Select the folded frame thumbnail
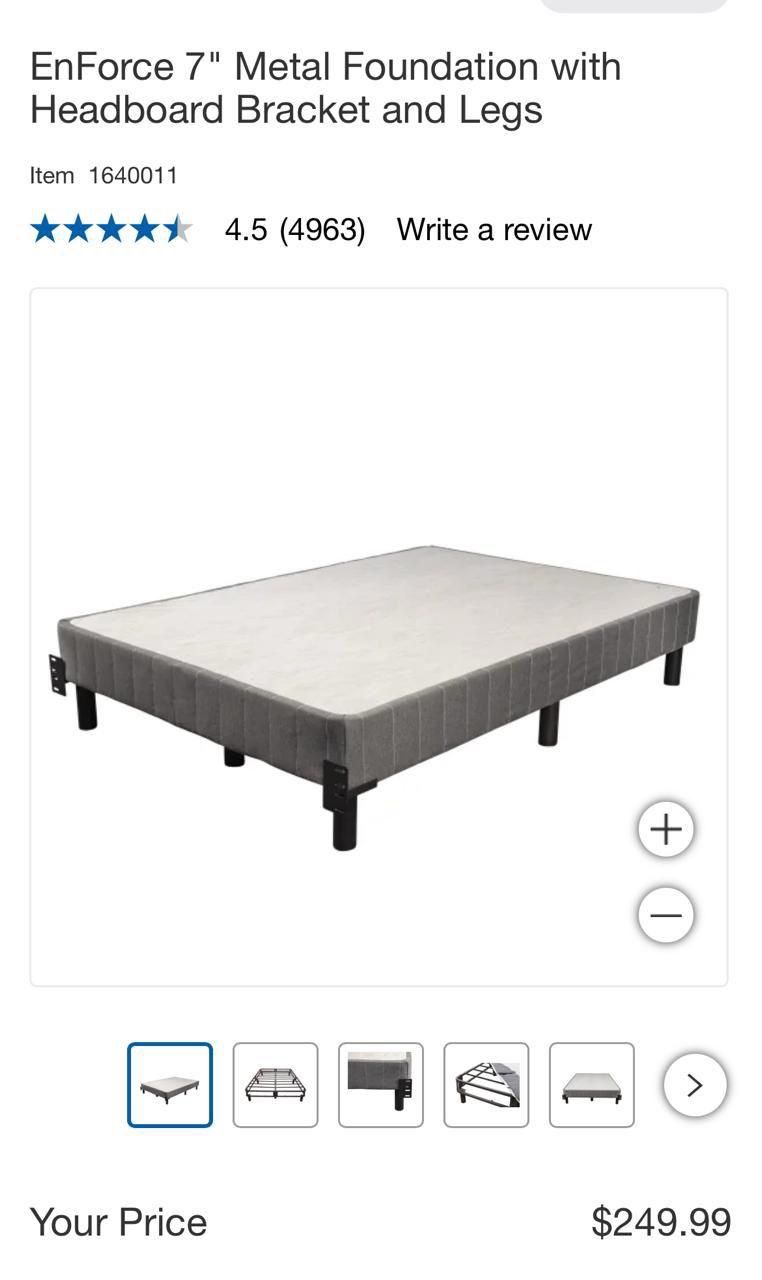The width and height of the screenshot is (762, 1280). click(486, 1085)
